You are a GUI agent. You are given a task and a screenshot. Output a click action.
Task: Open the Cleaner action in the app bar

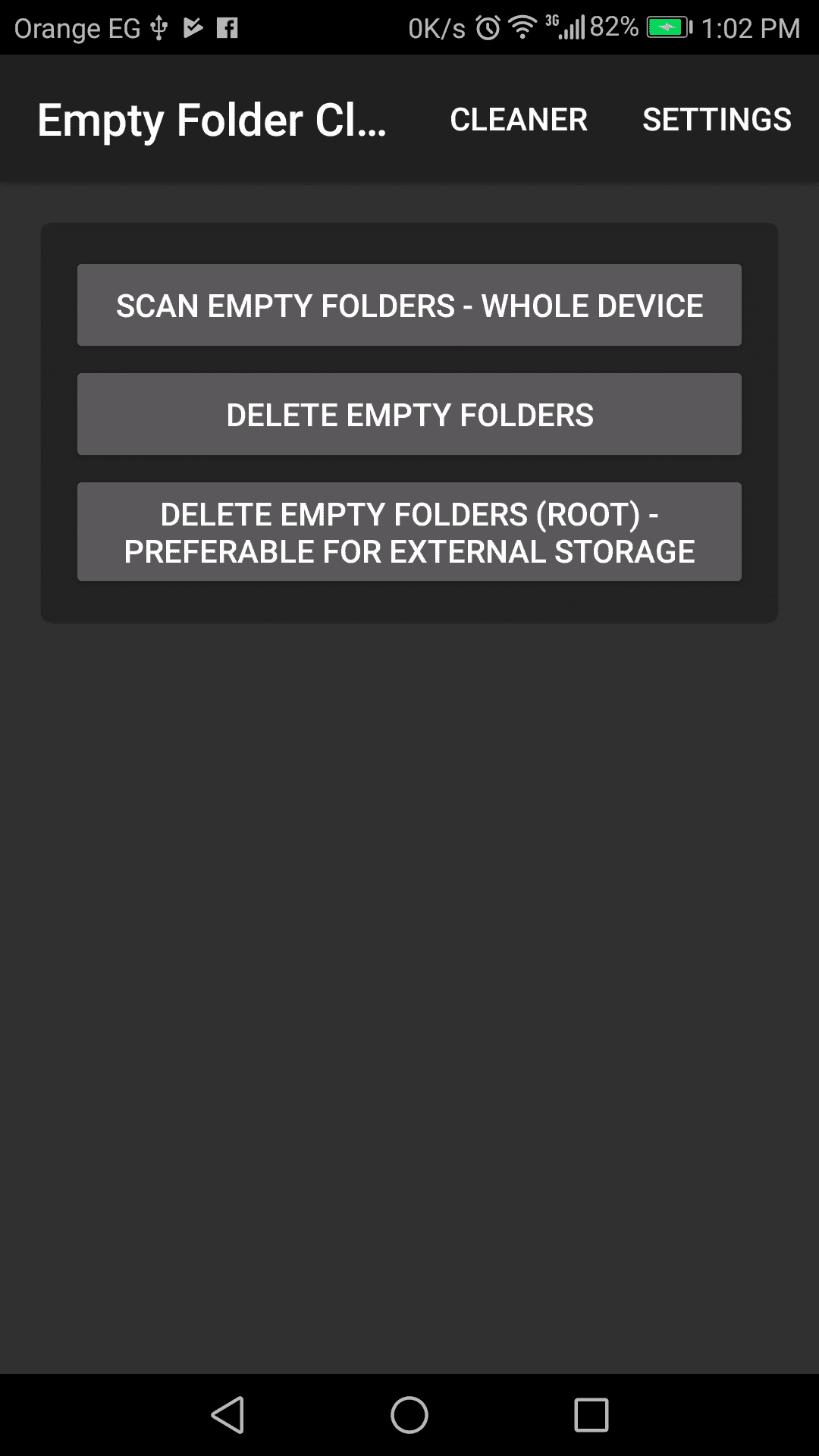519,119
